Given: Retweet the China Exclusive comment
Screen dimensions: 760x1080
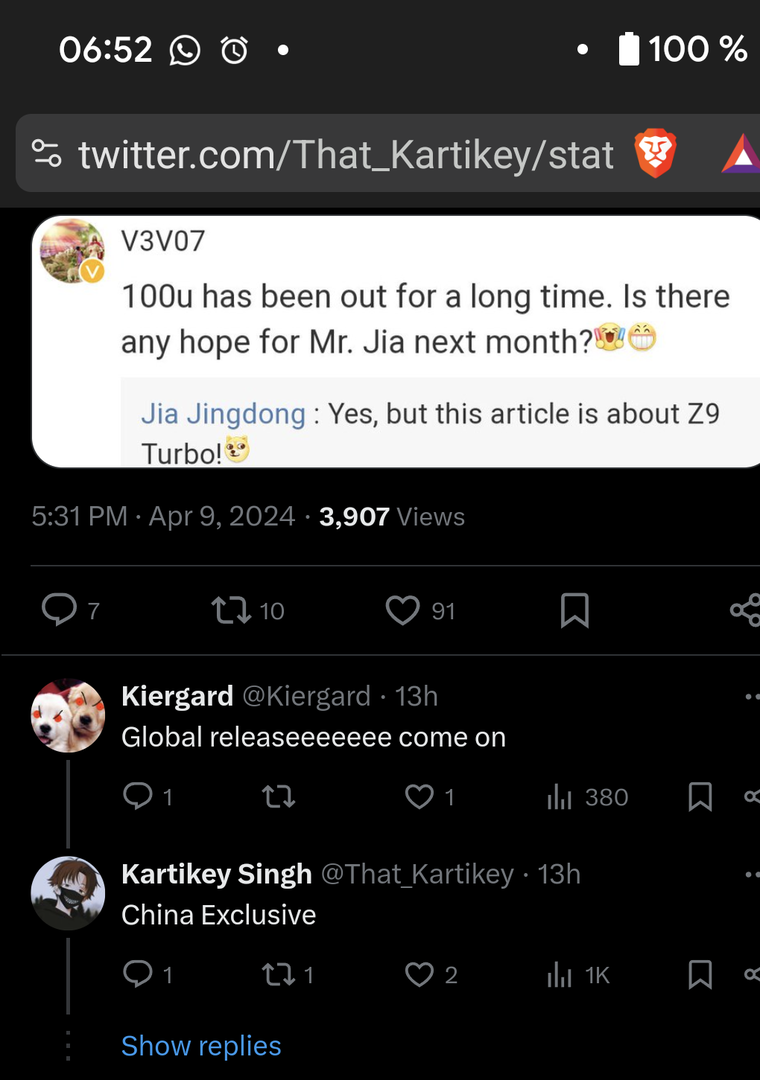Looking at the screenshot, I should click(278, 974).
